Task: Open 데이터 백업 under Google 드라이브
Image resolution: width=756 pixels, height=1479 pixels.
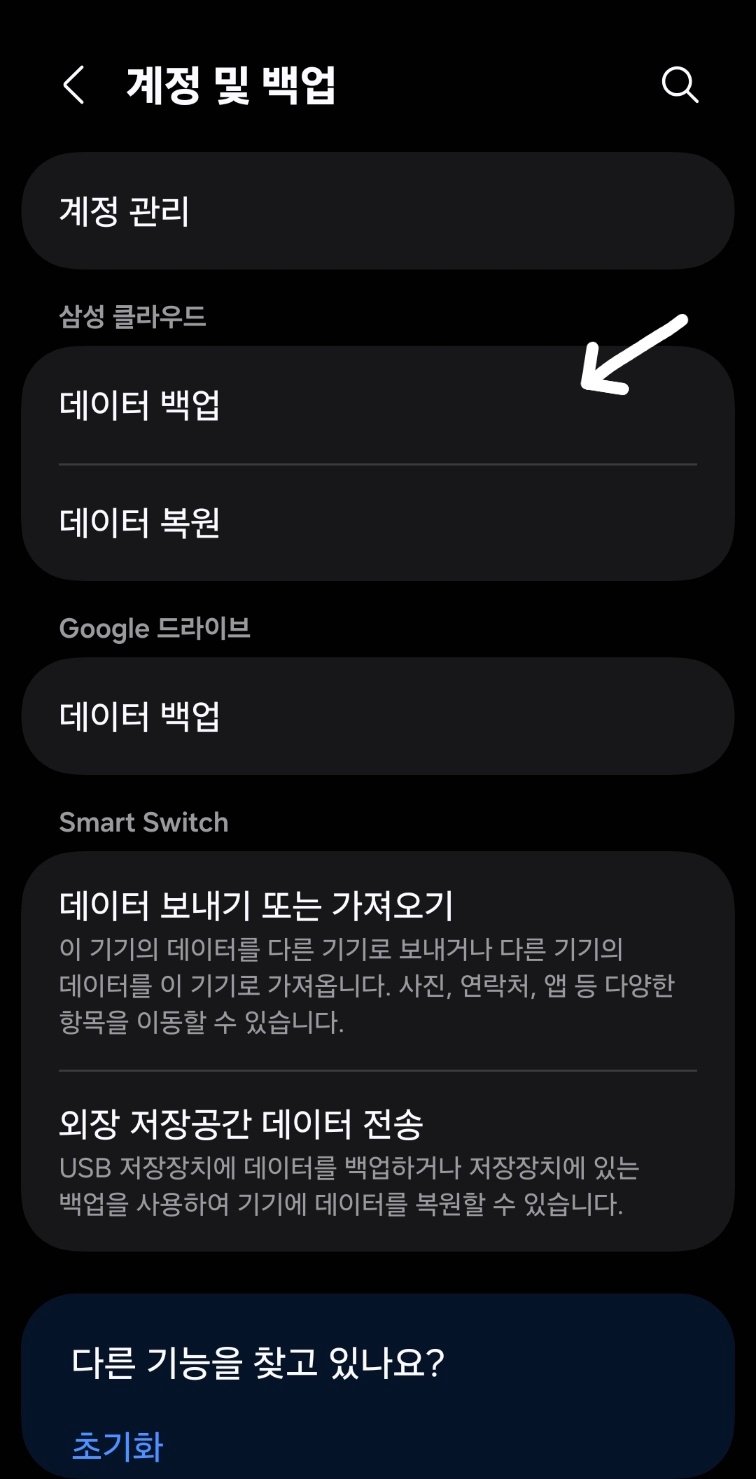Action: click(x=378, y=716)
